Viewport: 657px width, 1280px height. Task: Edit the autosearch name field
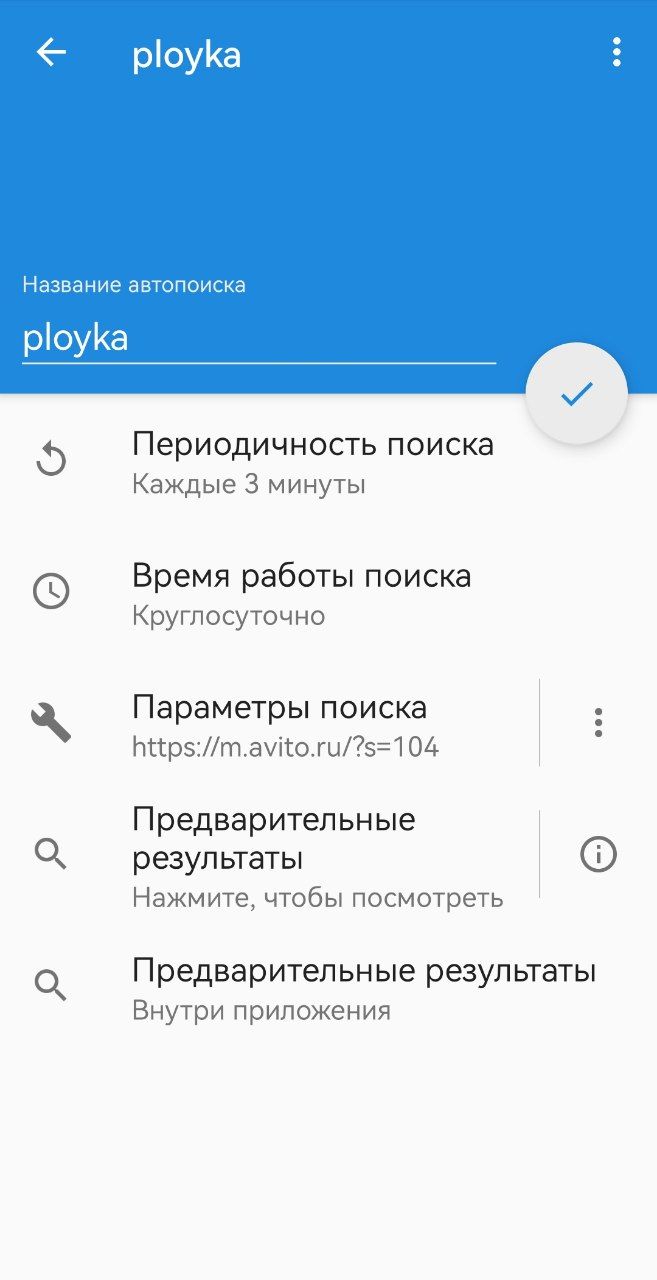coord(258,338)
